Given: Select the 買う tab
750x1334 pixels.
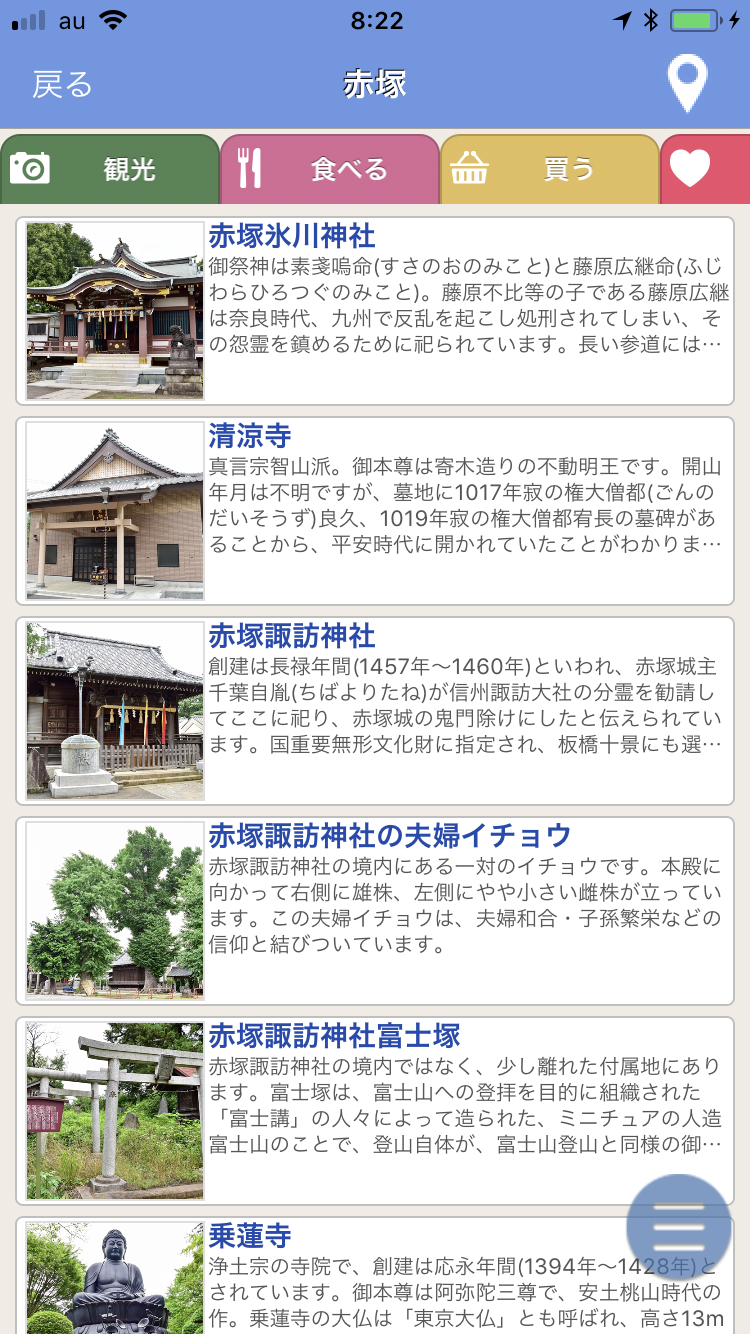Looking at the screenshot, I should [550, 169].
